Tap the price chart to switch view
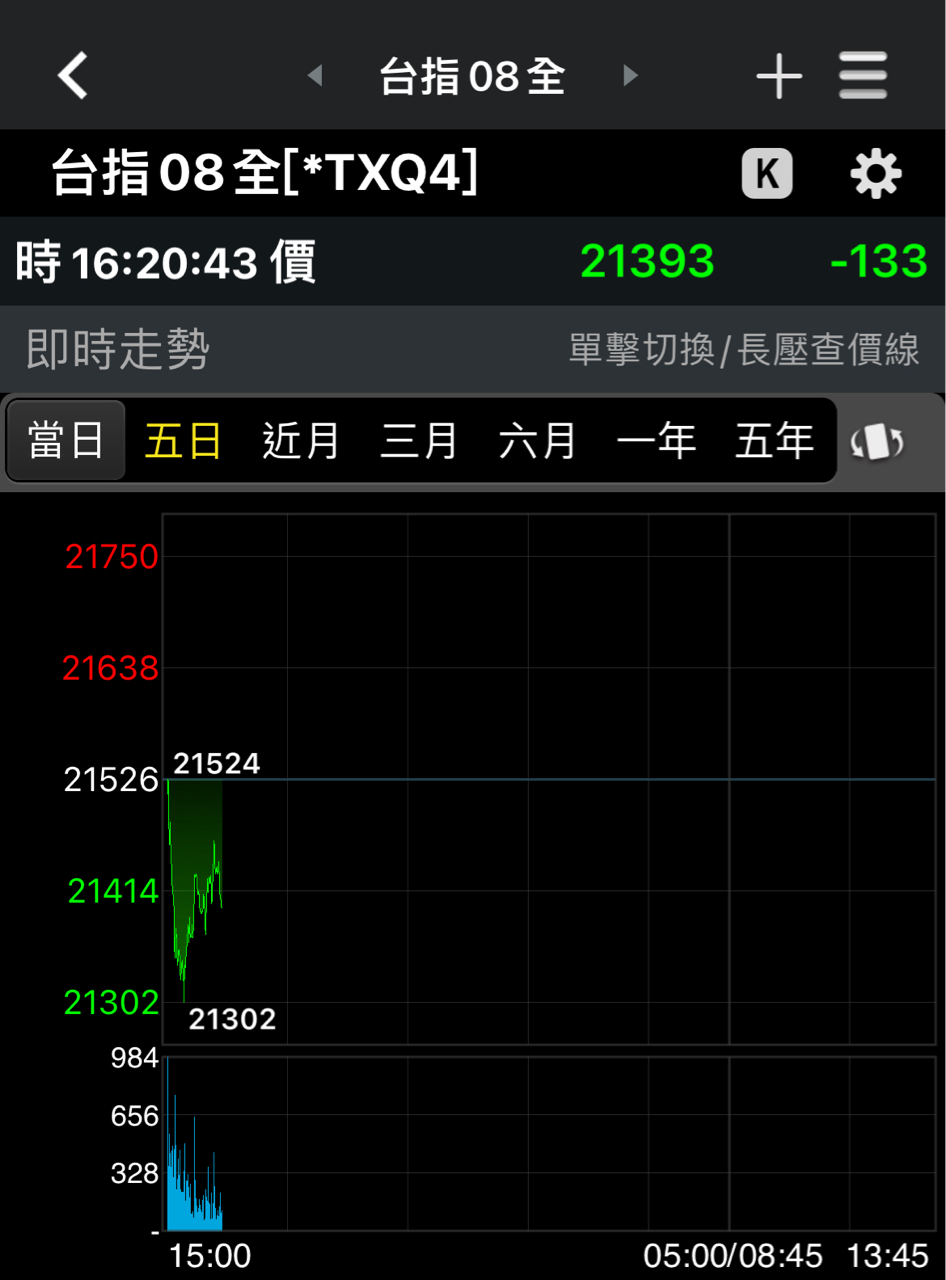The height and width of the screenshot is (1280, 946). pyautogui.click(x=549, y=778)
